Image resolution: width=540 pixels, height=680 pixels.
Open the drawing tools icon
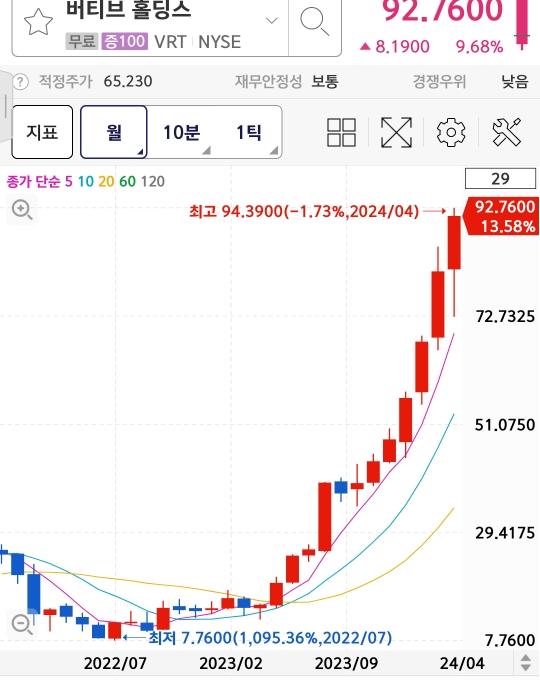point(507,132)
